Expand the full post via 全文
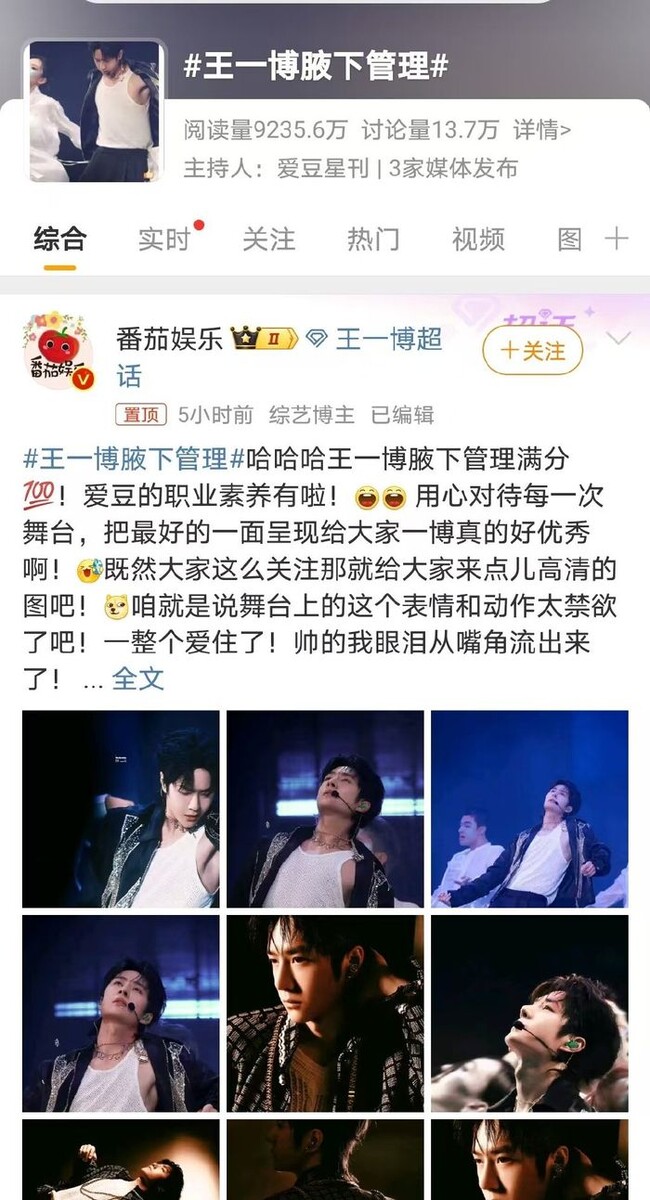The height and width of the screenshot is (1200, 650). point(137,678)
